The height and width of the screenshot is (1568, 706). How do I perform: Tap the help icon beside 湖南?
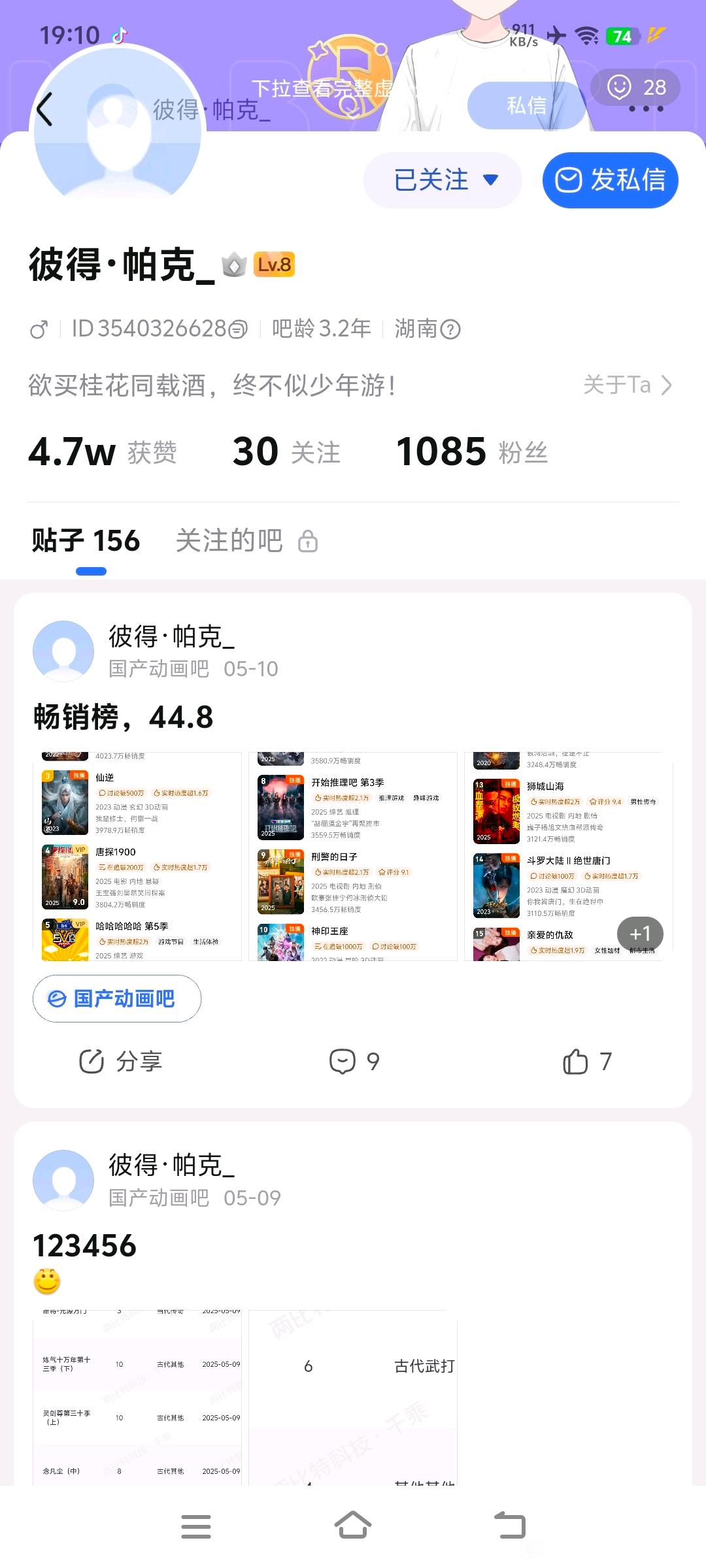[450, 329]
